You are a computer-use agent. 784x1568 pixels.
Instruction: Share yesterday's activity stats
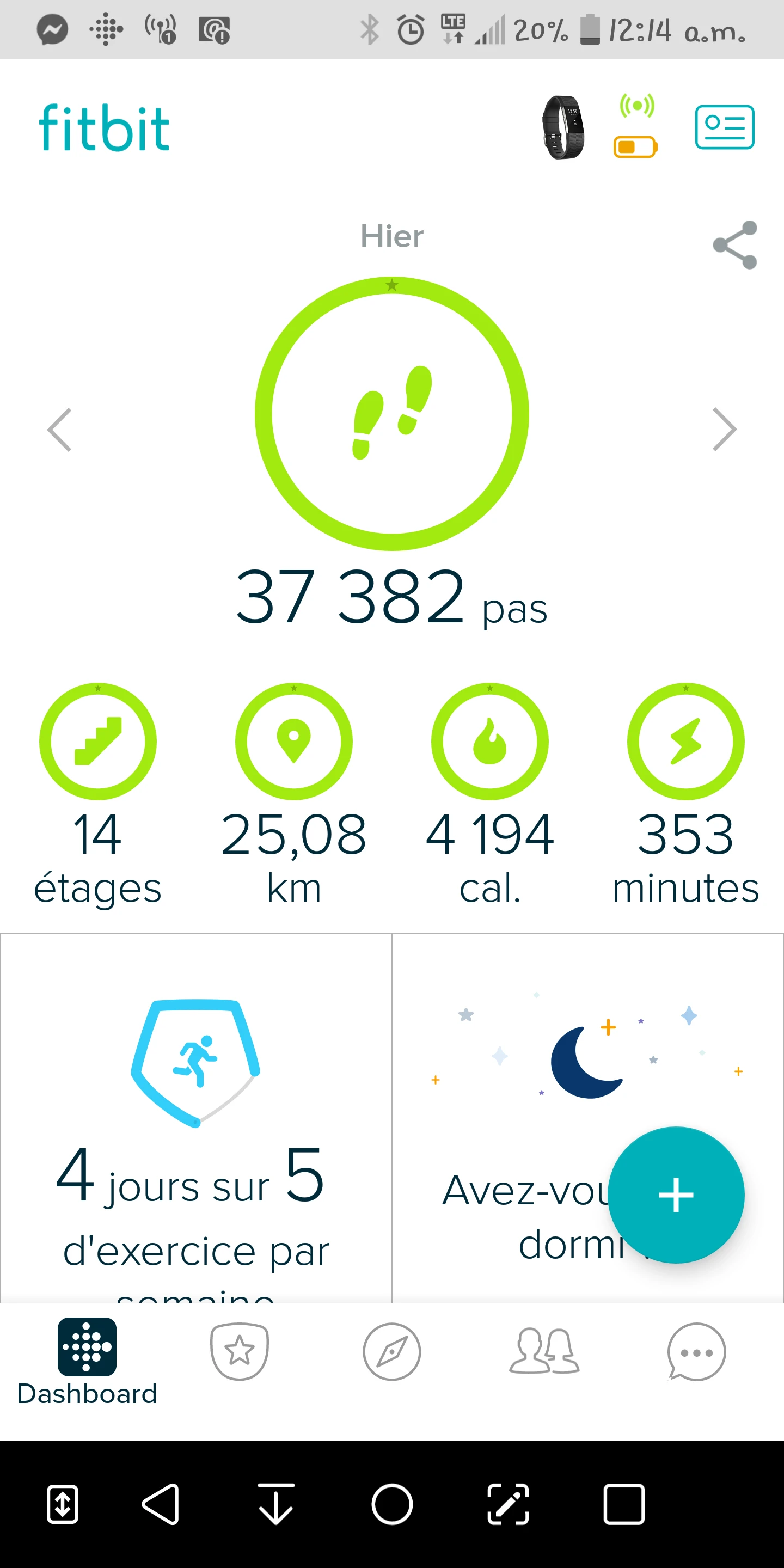pos(734,244)
